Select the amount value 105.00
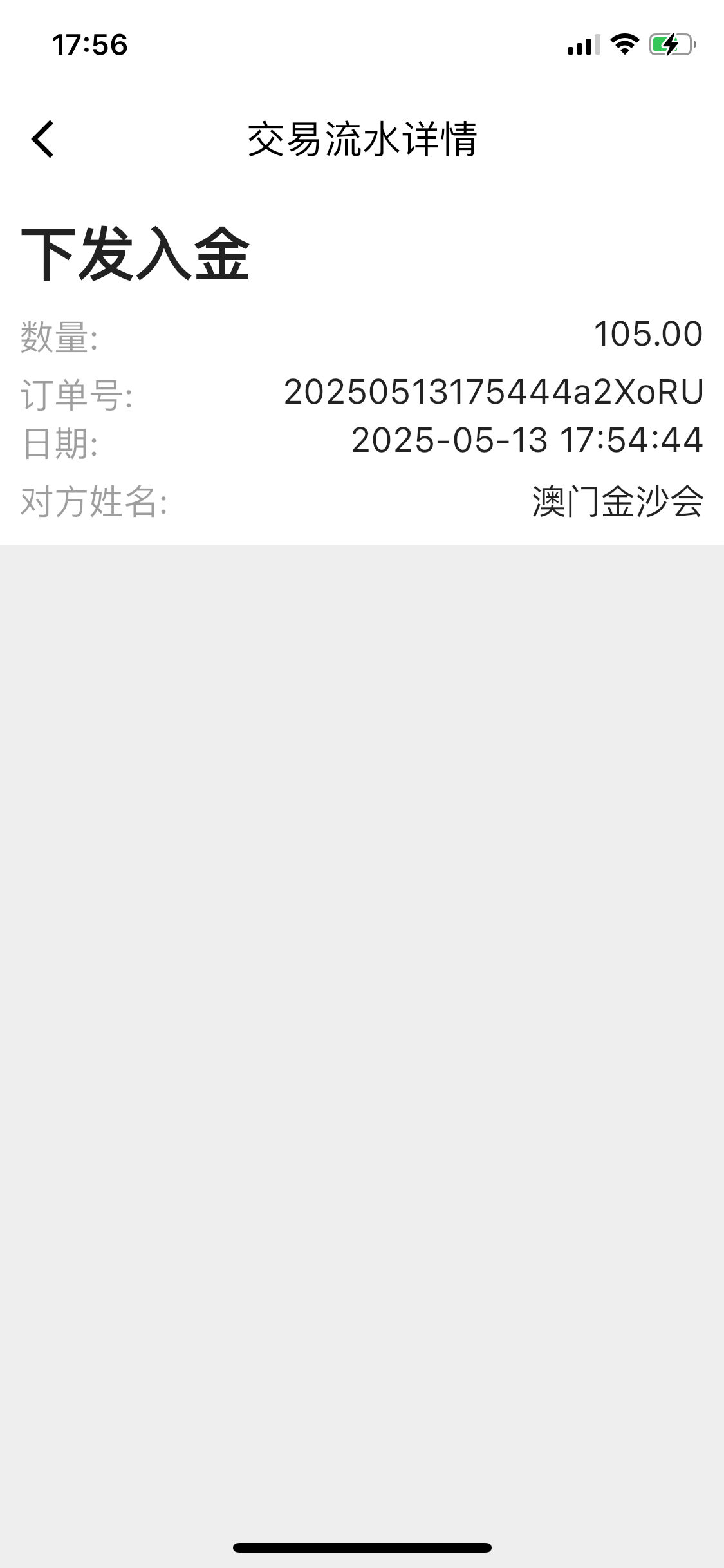The width and height of the screenshot is (724, 1568). 647,333
